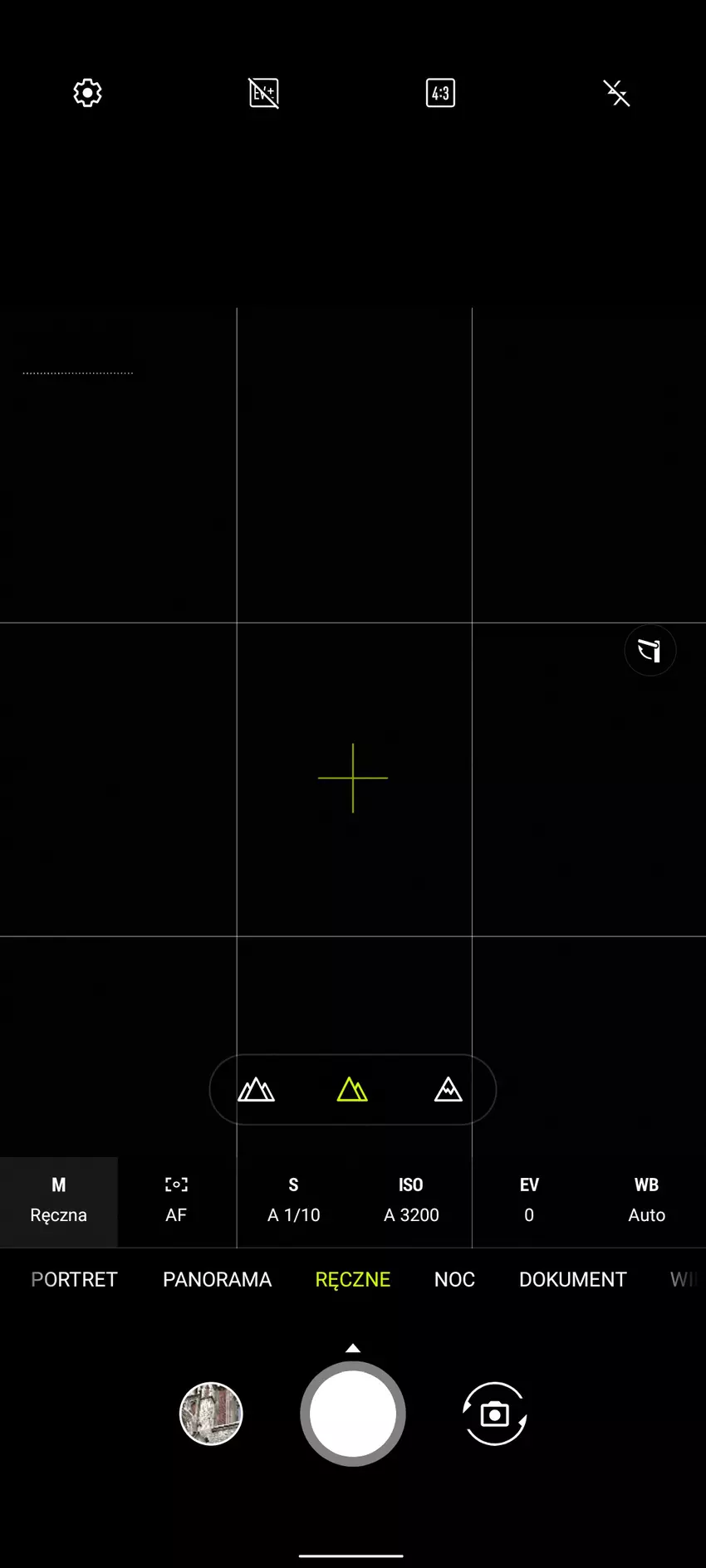Image resolution: width=706 pixels, height=1568 pixels.
Task: Adjust ISO A 3200 setting
Action: coord(411,1200)
